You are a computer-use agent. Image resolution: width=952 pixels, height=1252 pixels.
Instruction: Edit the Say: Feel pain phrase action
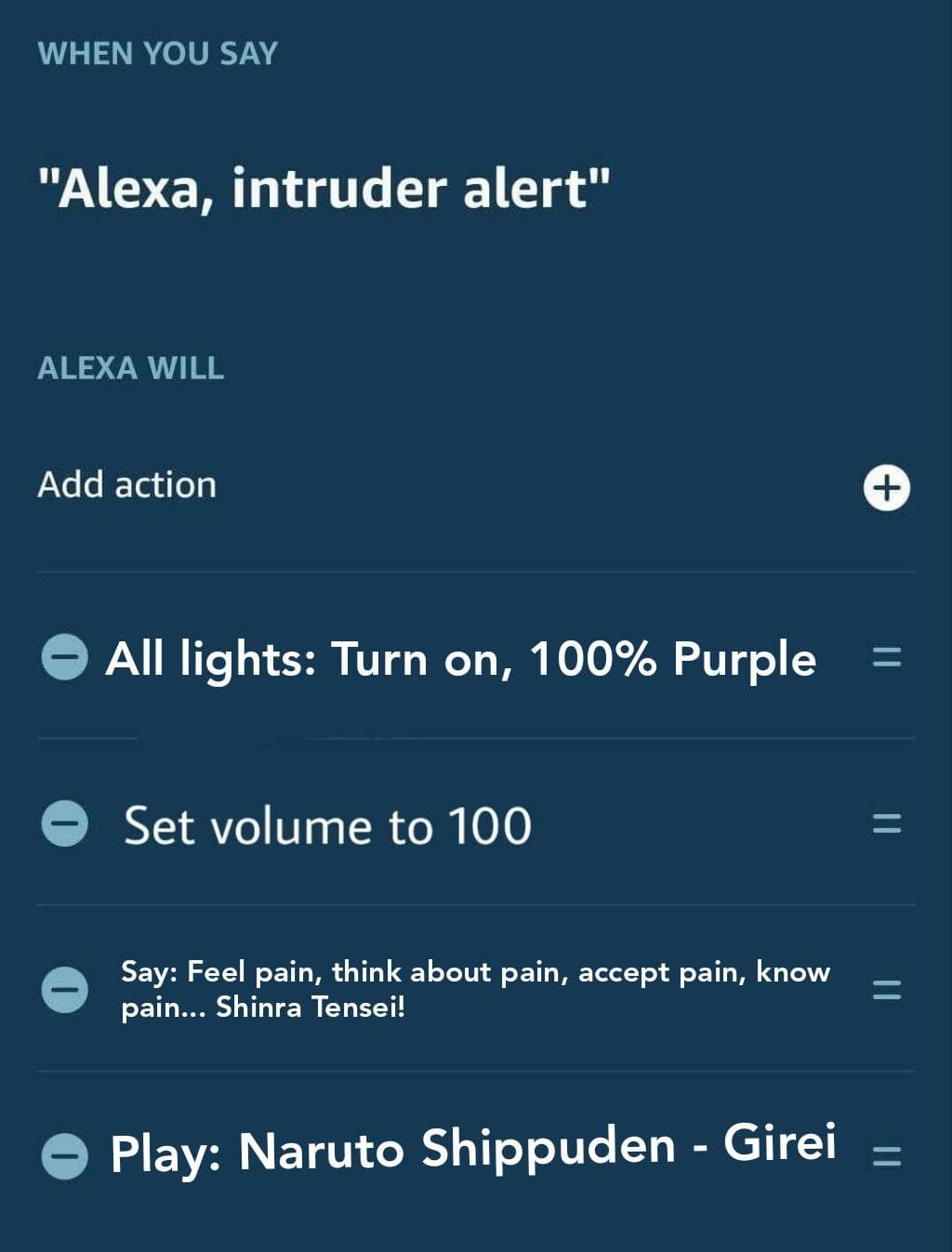474,989
